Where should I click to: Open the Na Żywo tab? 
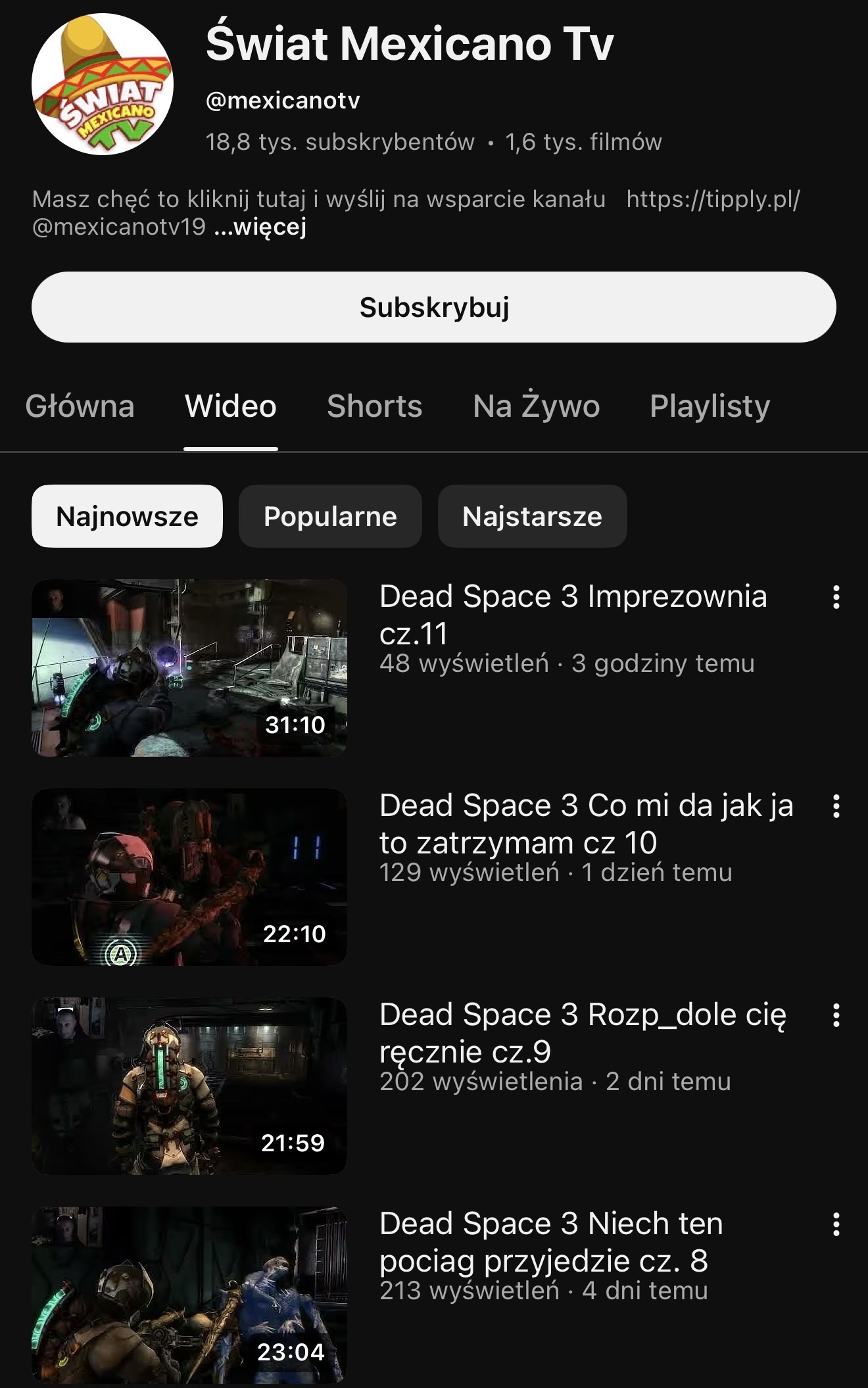pos(536,406)
